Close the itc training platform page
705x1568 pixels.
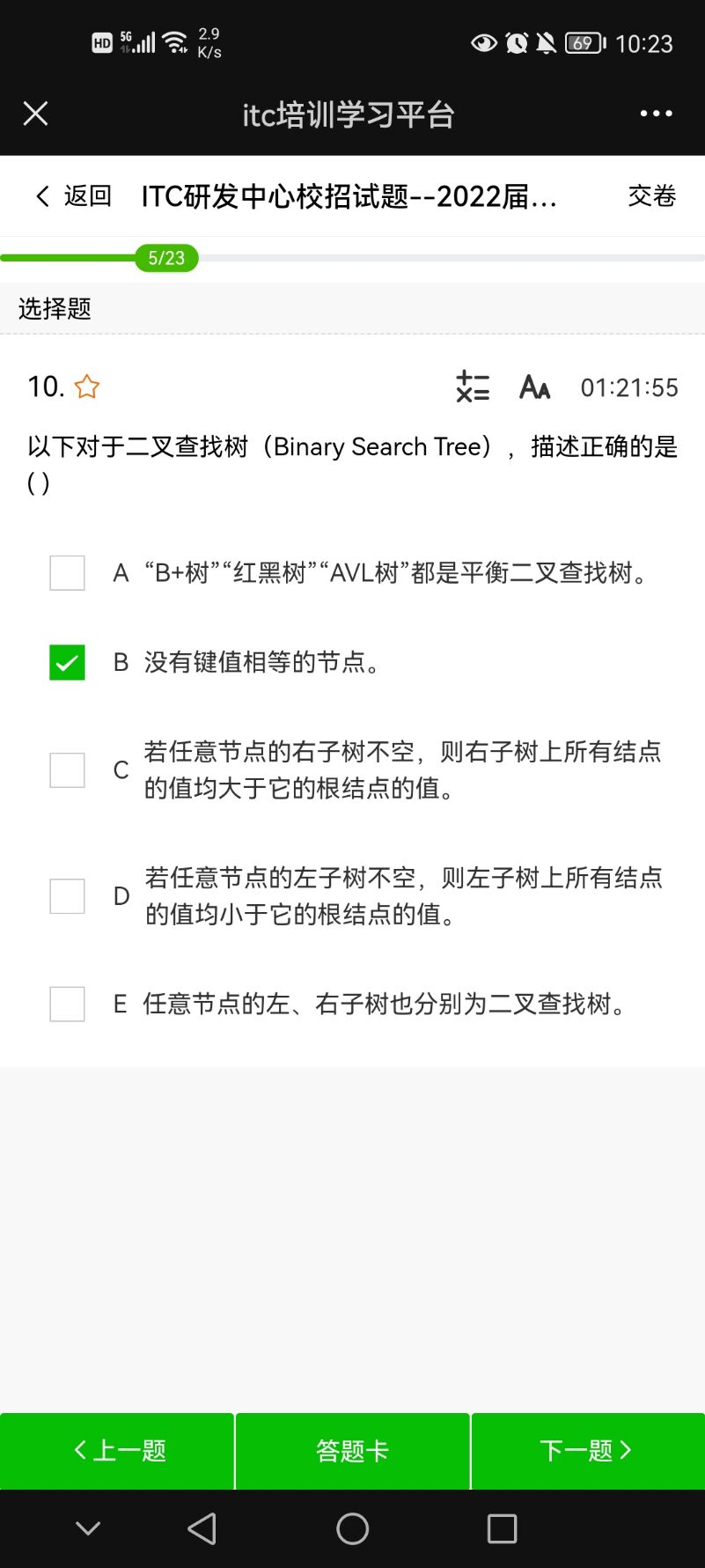[35, 114]
